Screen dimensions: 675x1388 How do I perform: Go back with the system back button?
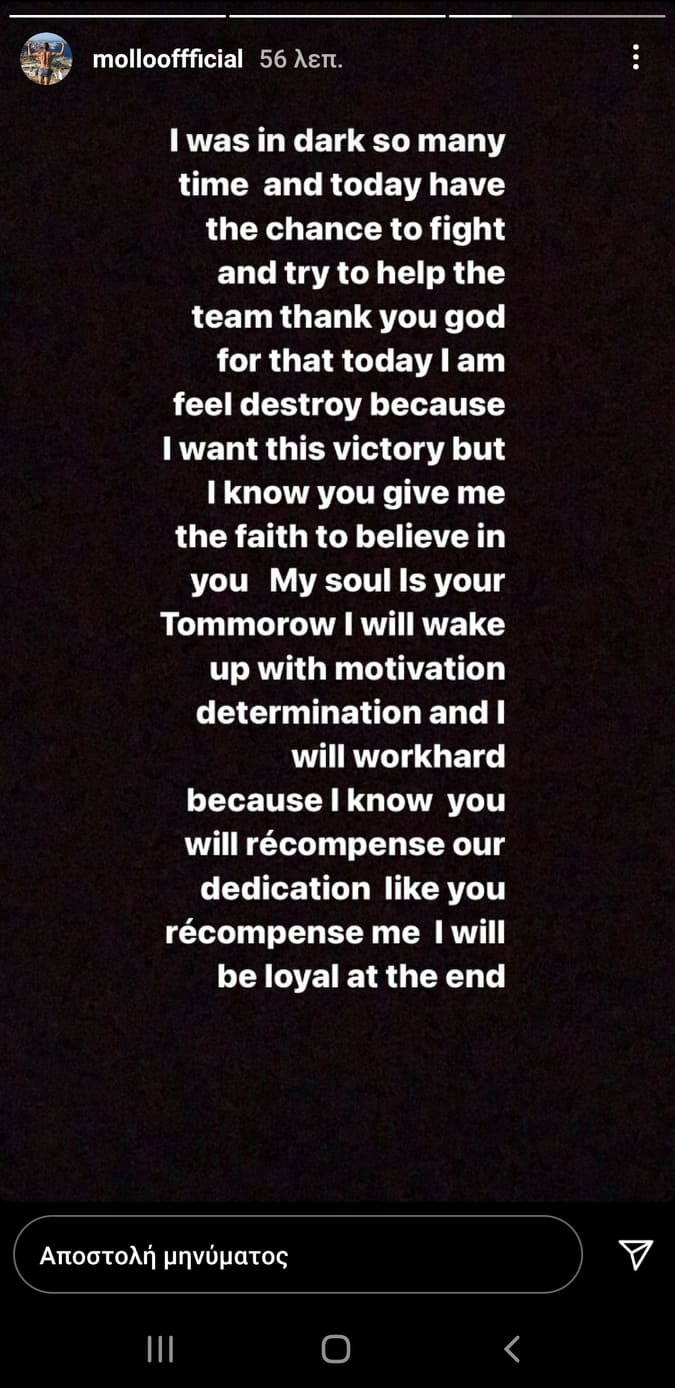(512, 1349)
